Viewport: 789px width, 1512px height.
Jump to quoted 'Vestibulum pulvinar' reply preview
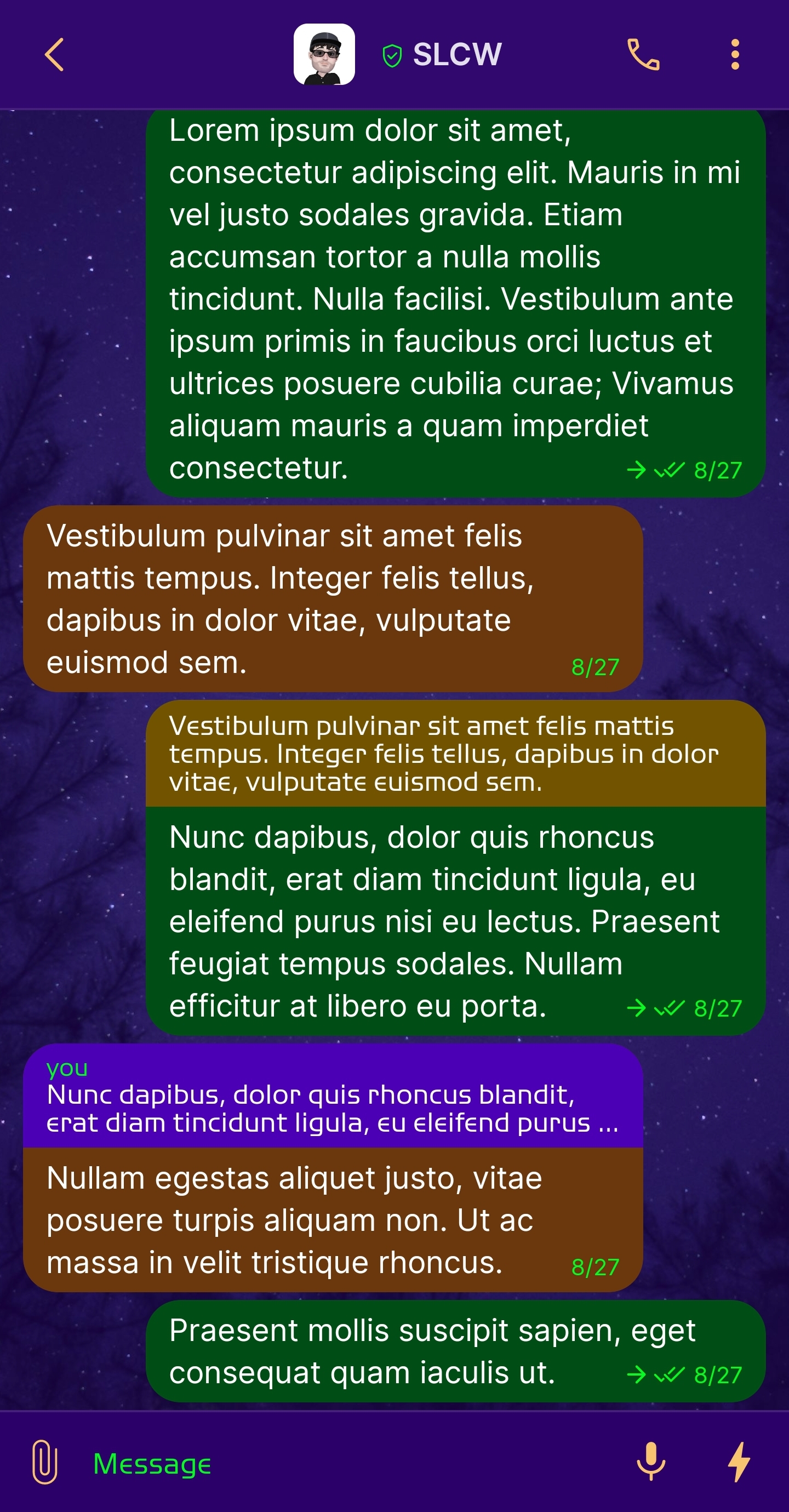[455, 754]
